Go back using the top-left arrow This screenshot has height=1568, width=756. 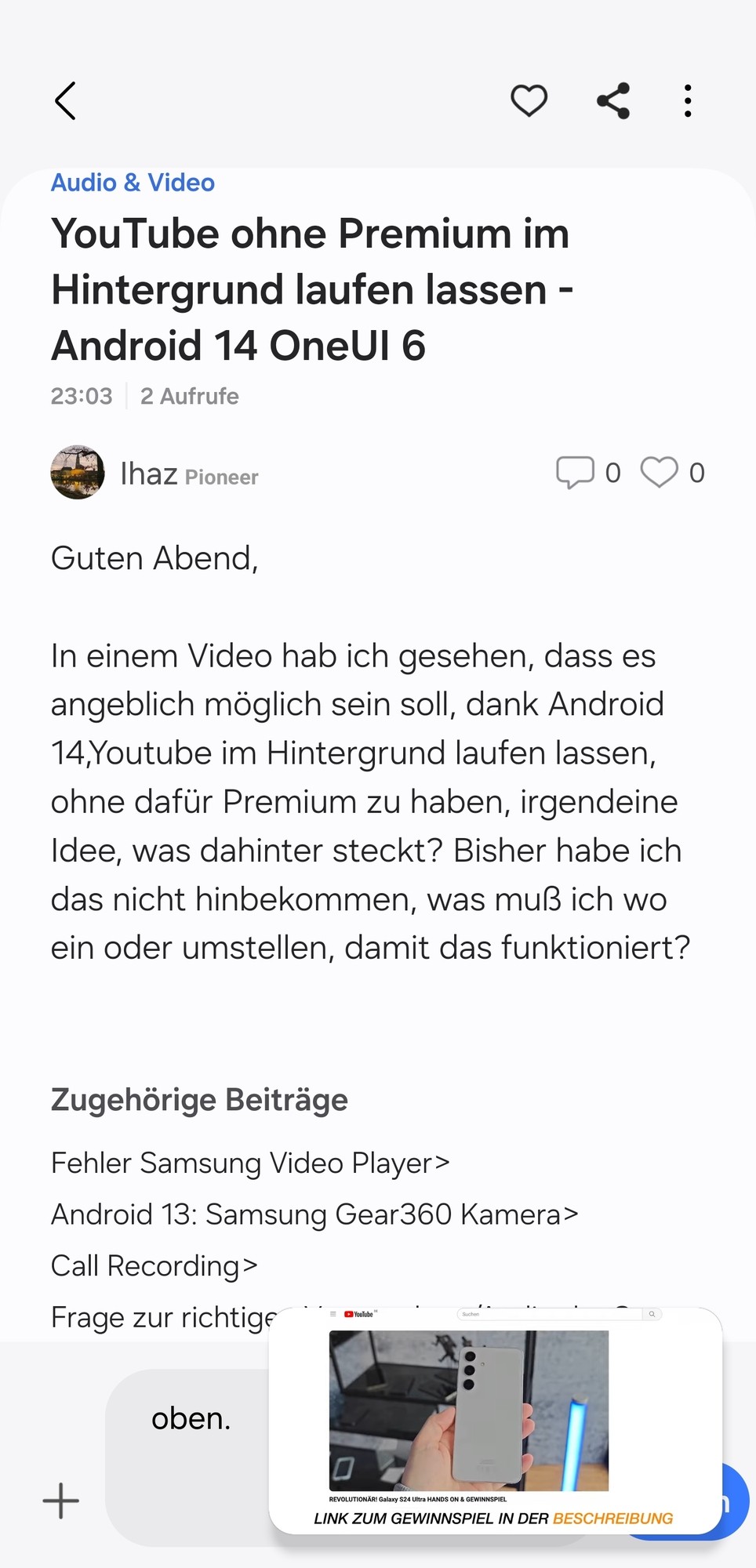66,101
